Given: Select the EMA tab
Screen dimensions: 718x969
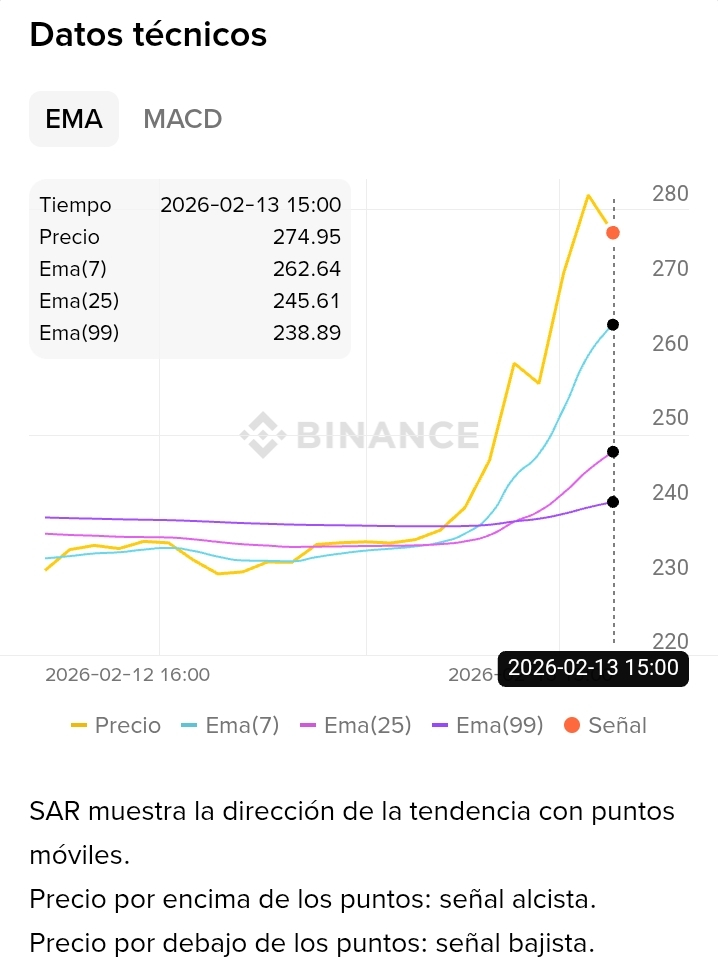Looking at the screenshot, I should 74,119.
